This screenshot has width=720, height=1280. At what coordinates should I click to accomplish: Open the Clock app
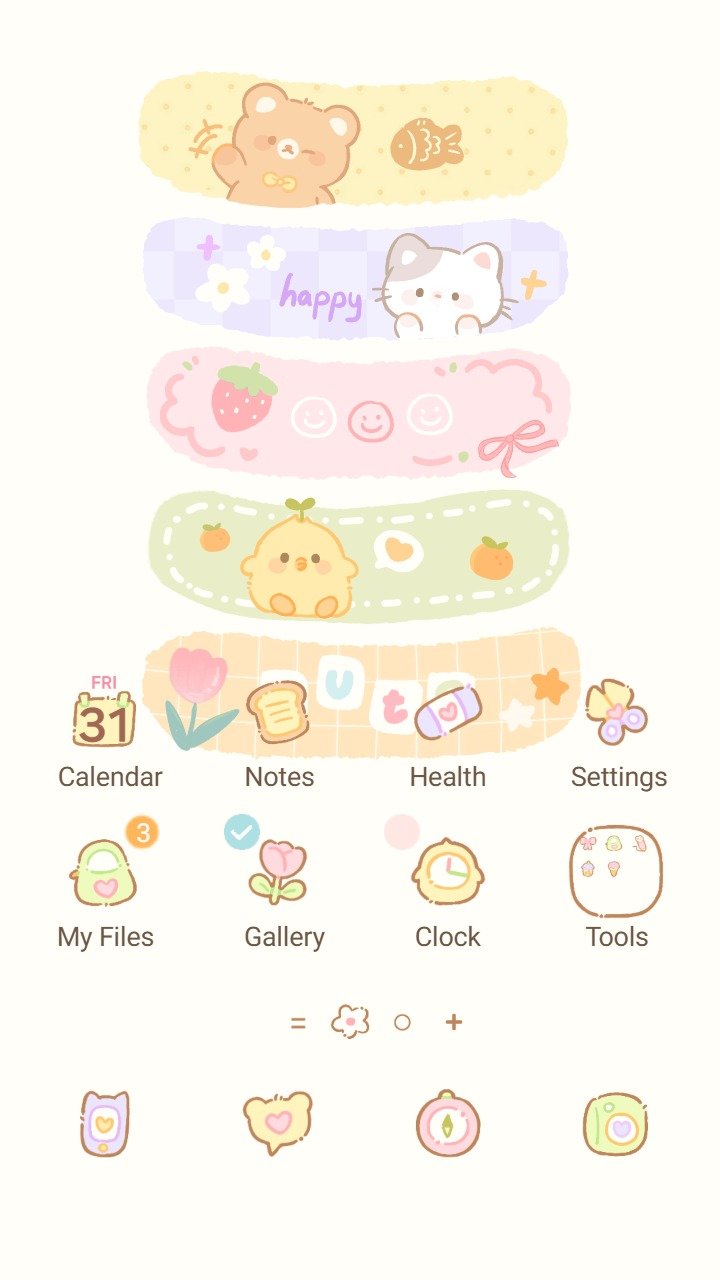[448, 873]
